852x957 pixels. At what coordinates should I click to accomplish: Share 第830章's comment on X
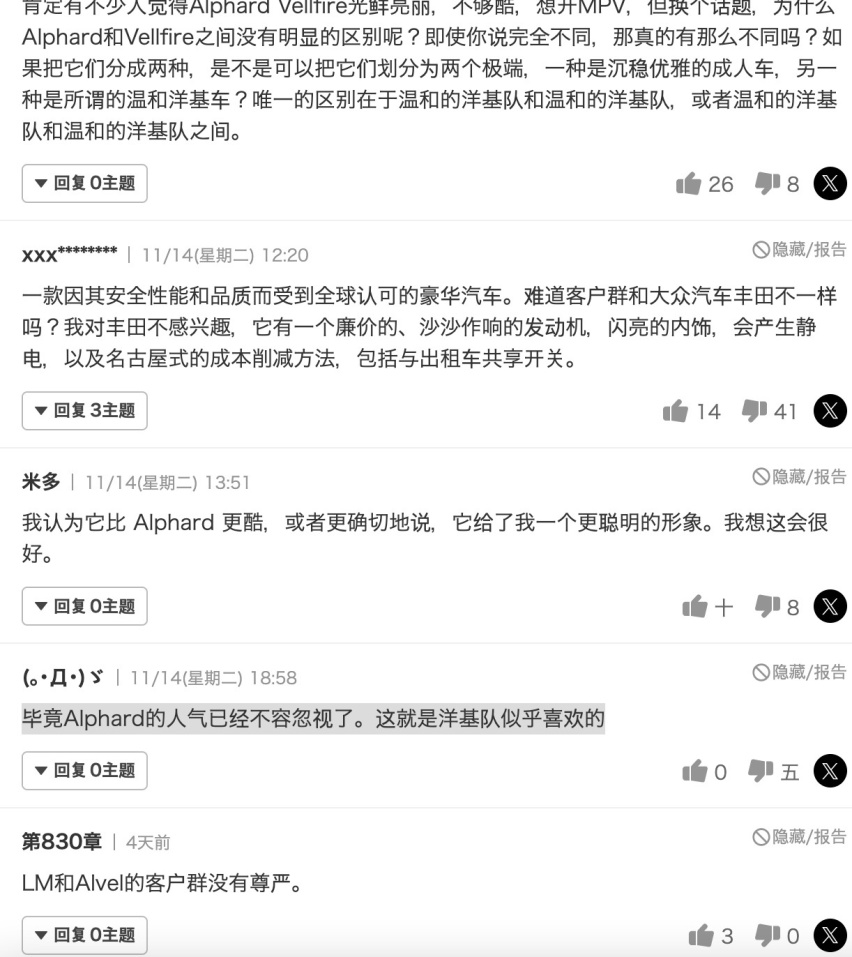click(832, 935)
